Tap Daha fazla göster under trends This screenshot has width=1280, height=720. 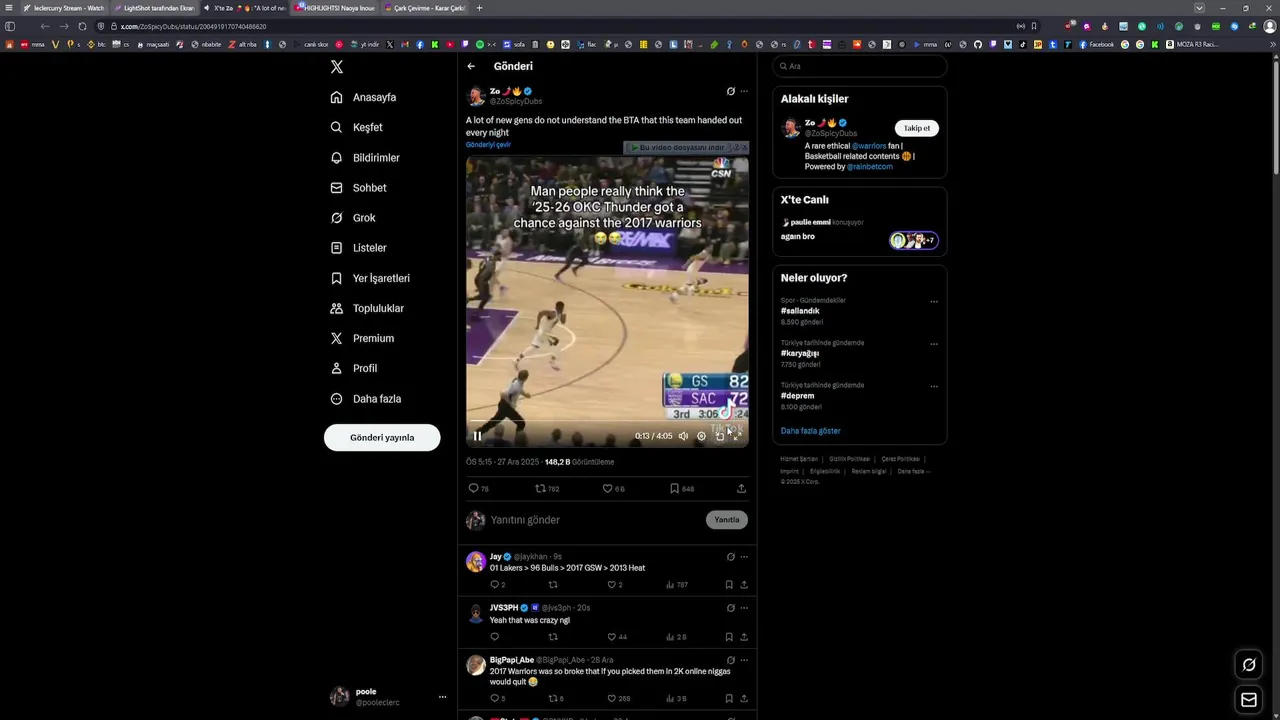810,431
